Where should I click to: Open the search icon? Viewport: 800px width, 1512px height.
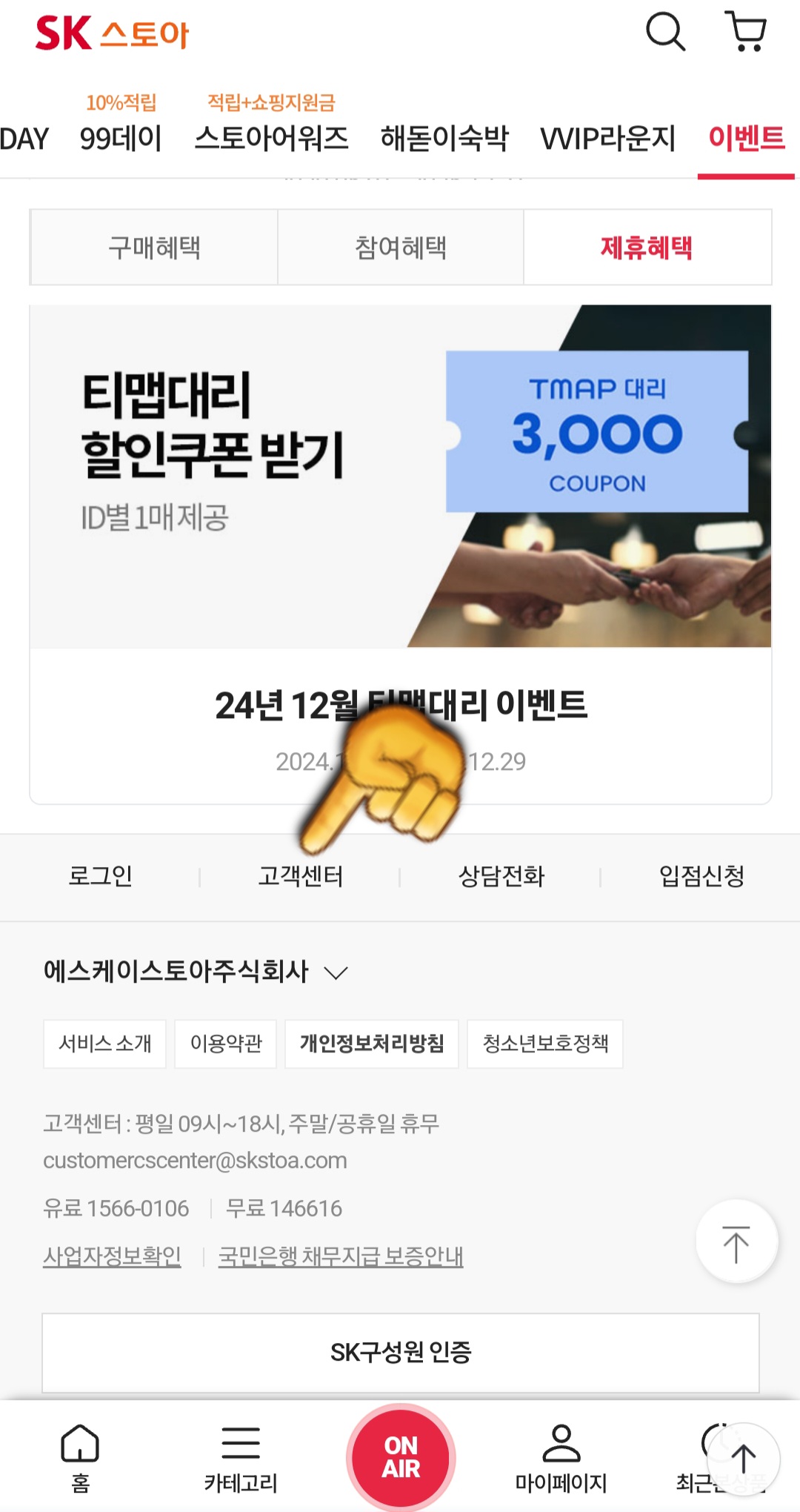pyautogui.click(x=664, y=32)
